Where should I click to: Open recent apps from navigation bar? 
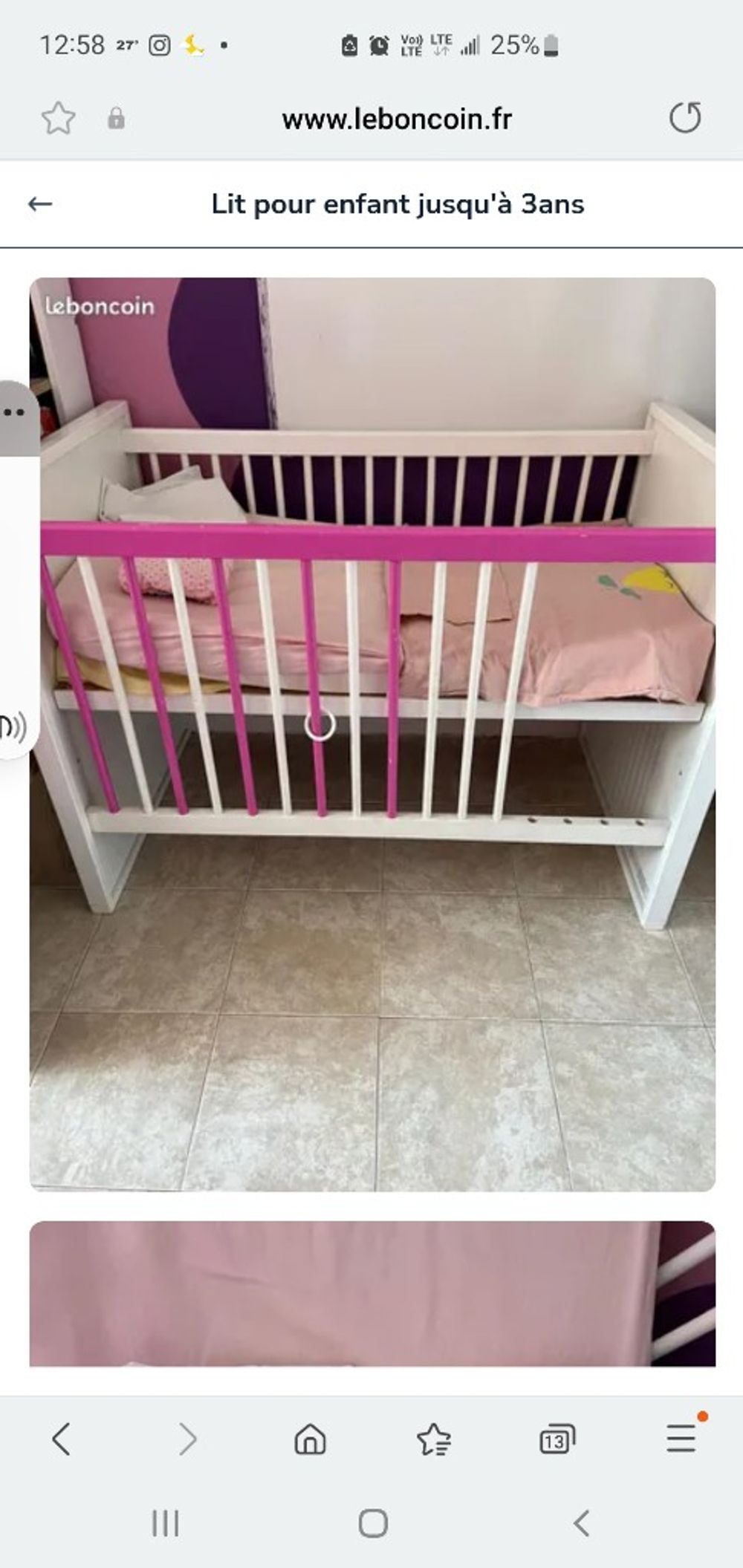165,1523
